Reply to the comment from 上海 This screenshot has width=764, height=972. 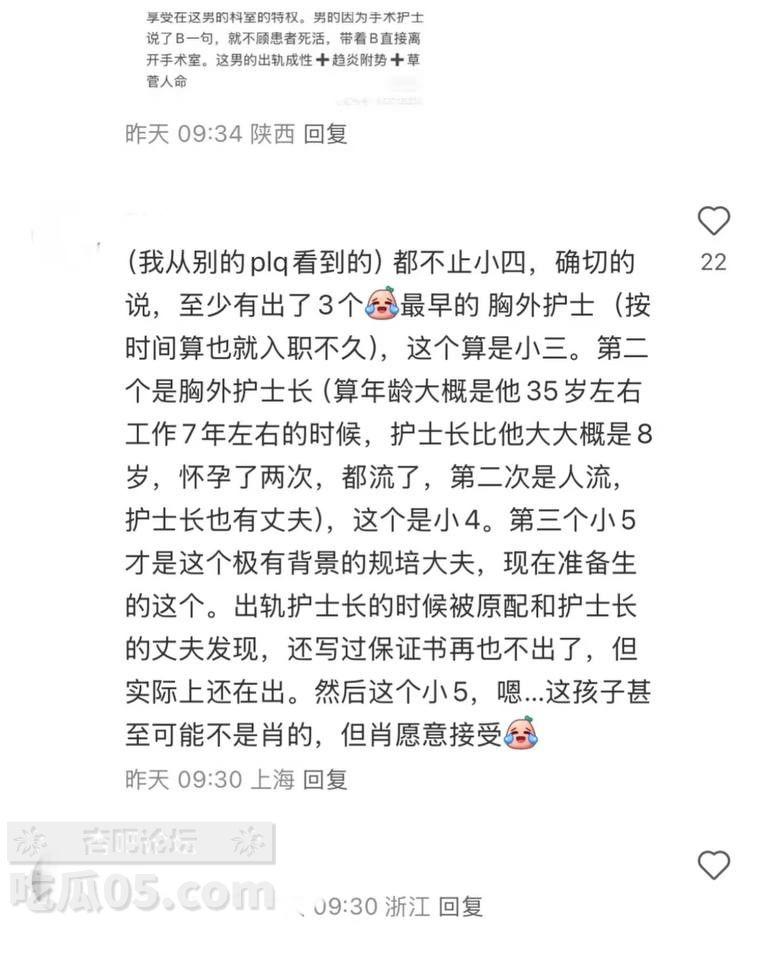click(x=325, y=780)
